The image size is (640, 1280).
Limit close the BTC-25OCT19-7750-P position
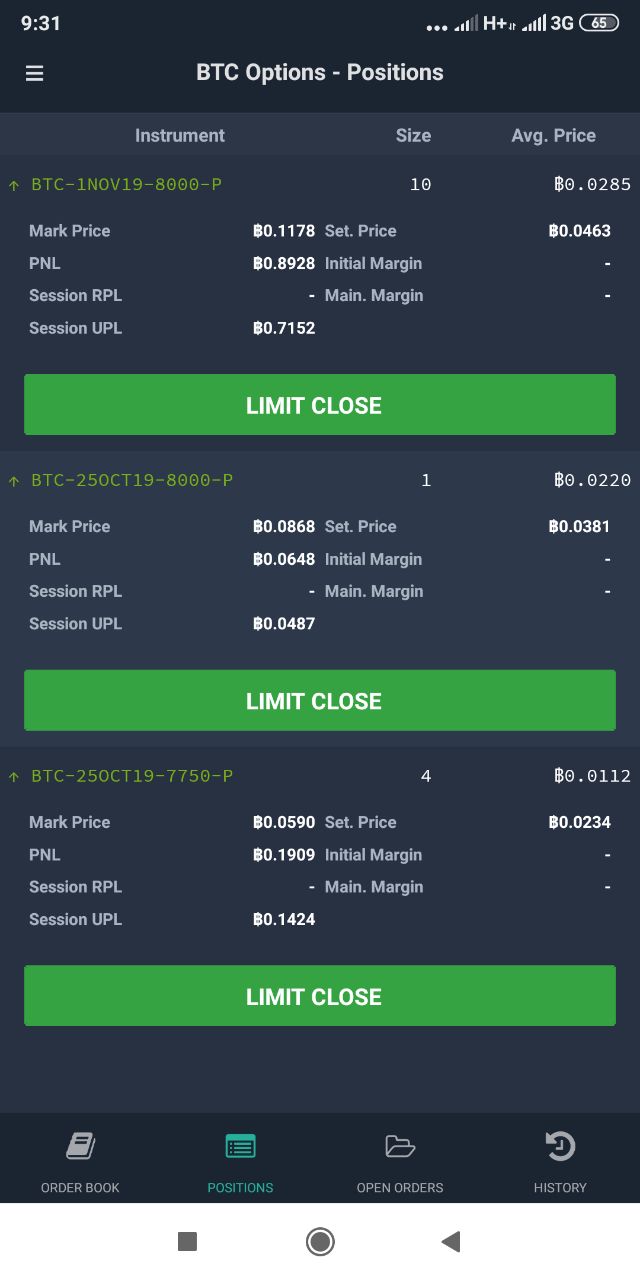(320, 996)
